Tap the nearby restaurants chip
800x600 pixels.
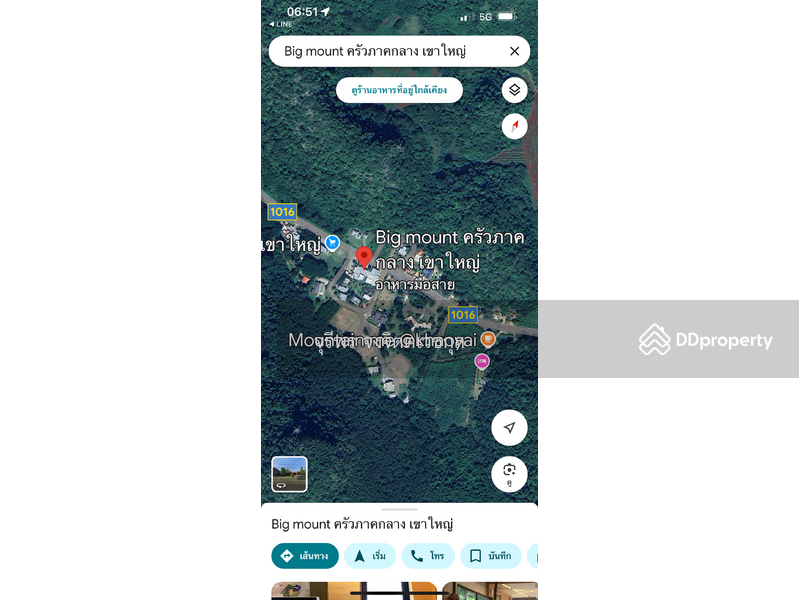point(399,90)
